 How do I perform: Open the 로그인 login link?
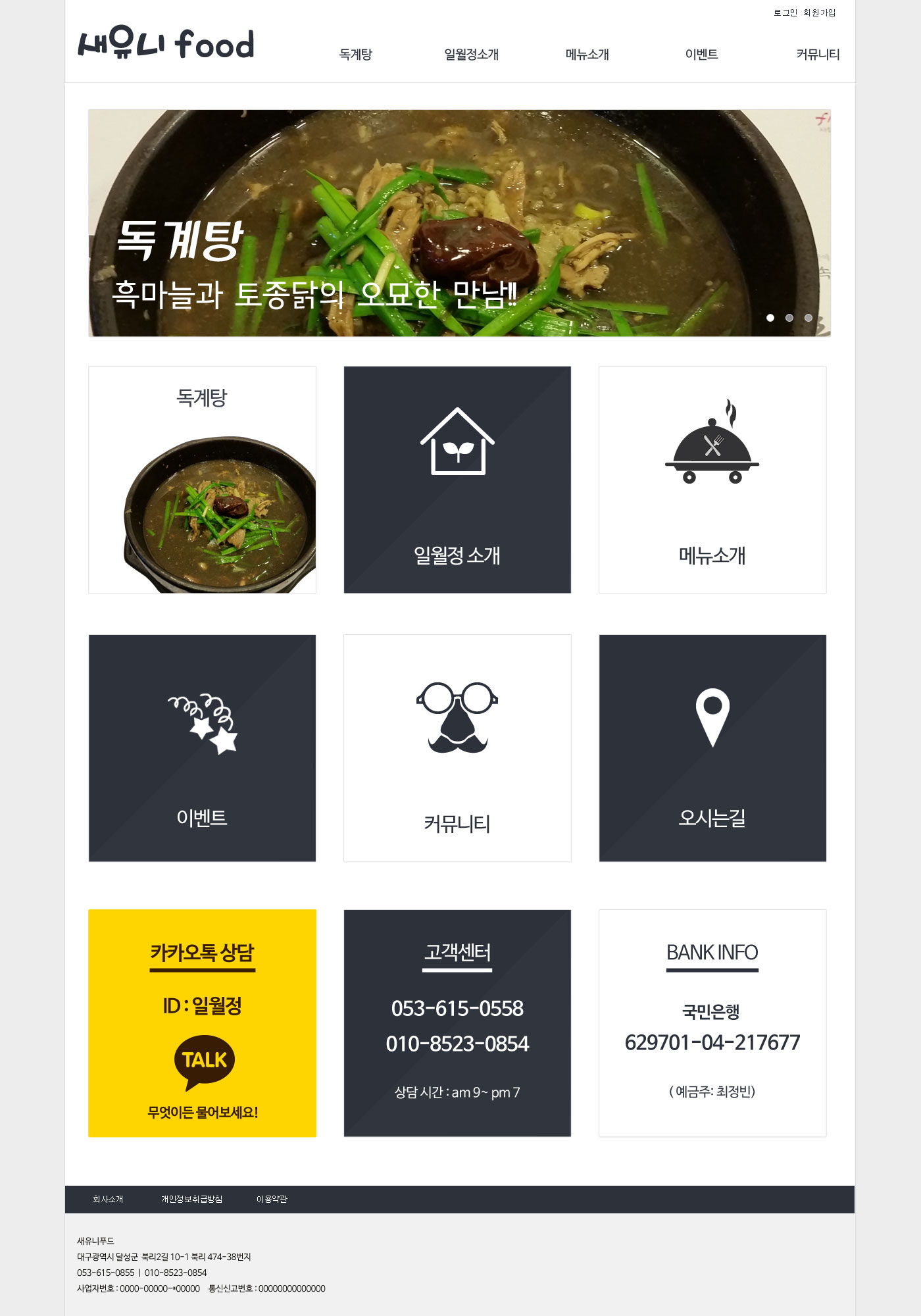pyautogui.click(x=785, y=13)
